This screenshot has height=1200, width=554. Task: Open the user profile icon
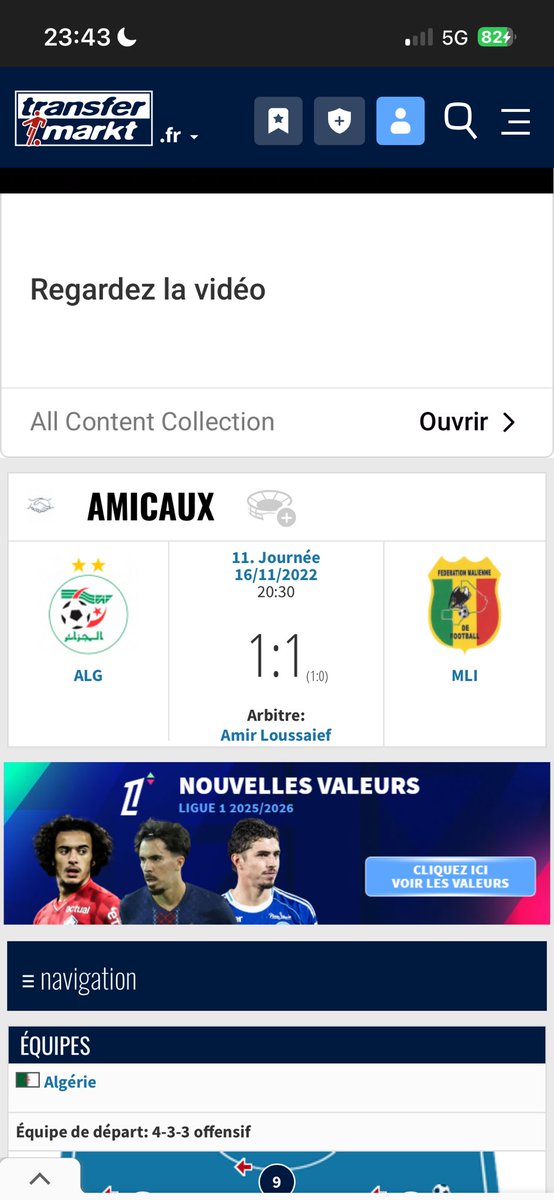(400, 121)
